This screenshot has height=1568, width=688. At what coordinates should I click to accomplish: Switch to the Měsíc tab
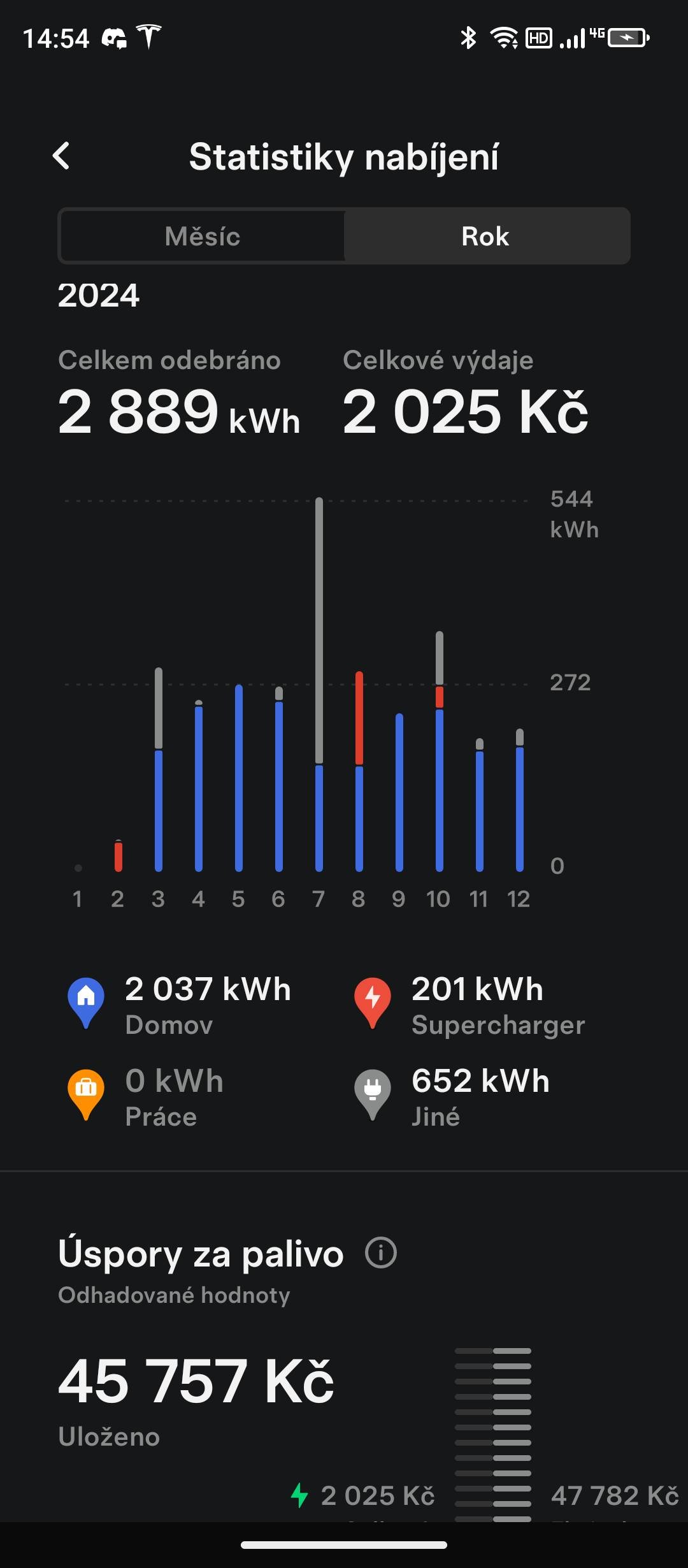[203, 236]
